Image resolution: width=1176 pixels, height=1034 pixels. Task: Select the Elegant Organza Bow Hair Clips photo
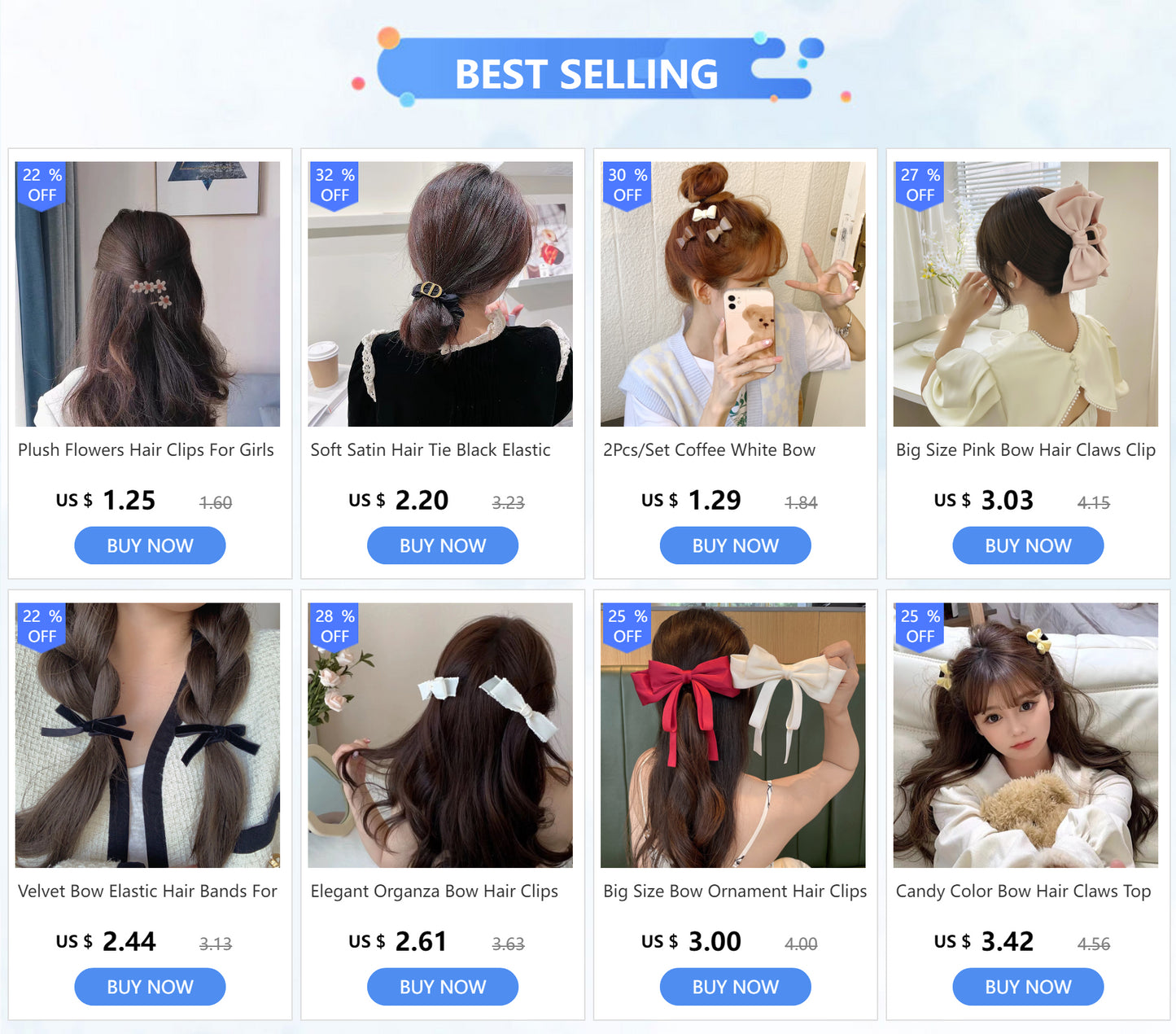440,735
